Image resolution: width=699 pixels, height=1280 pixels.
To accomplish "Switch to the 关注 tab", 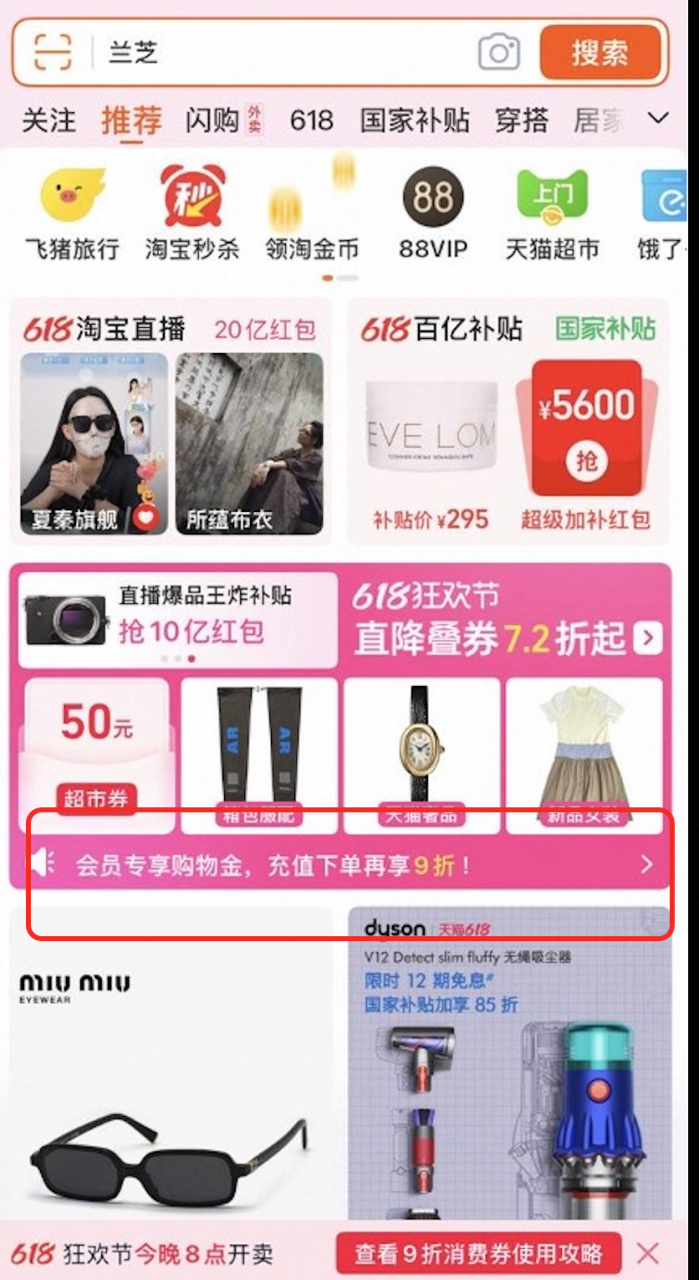I will (x=49, y=121).
